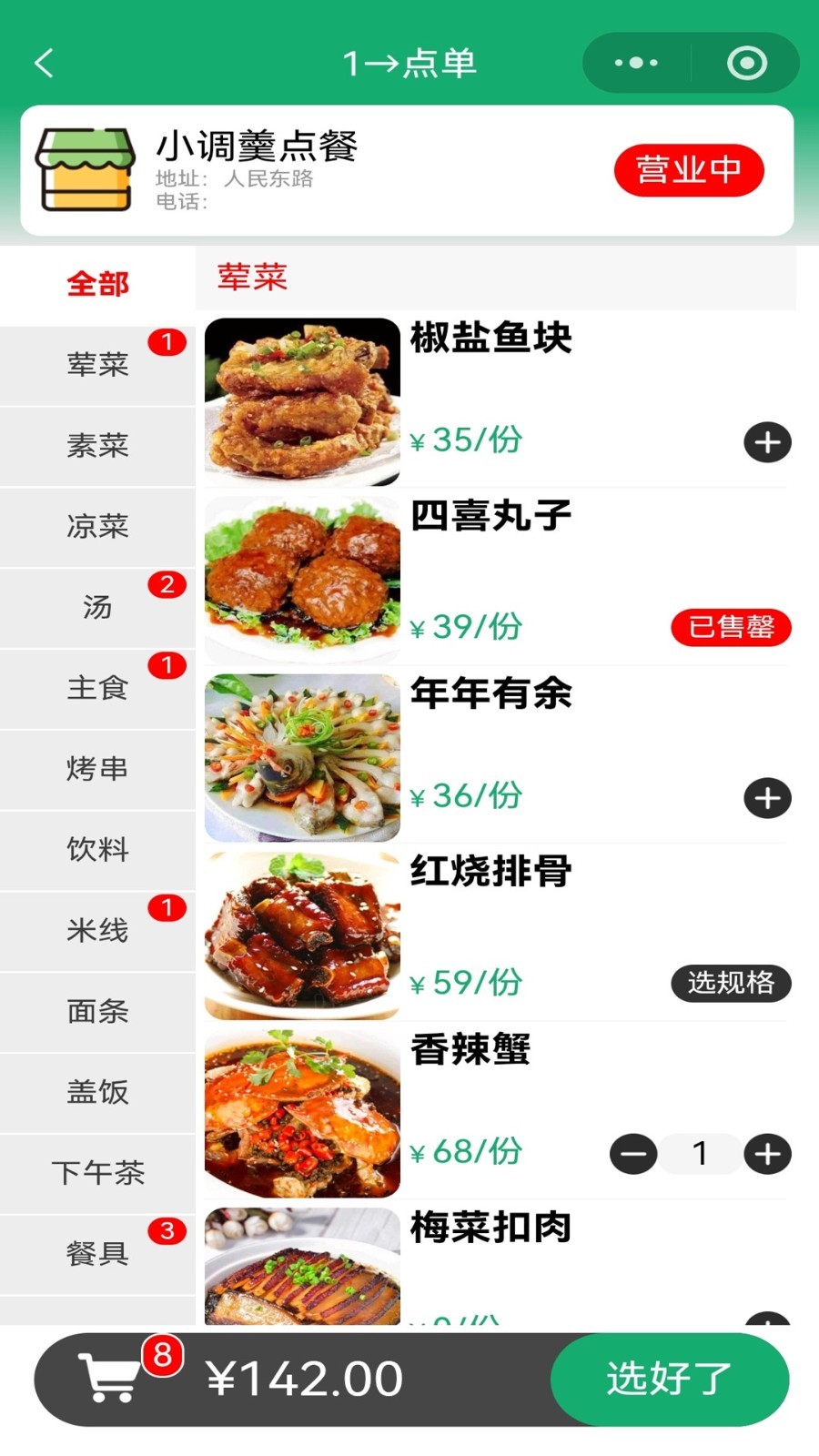819x1456 pixels.
Task: Confirm the order with 选好了
Action: click(x=670, y=1379)
